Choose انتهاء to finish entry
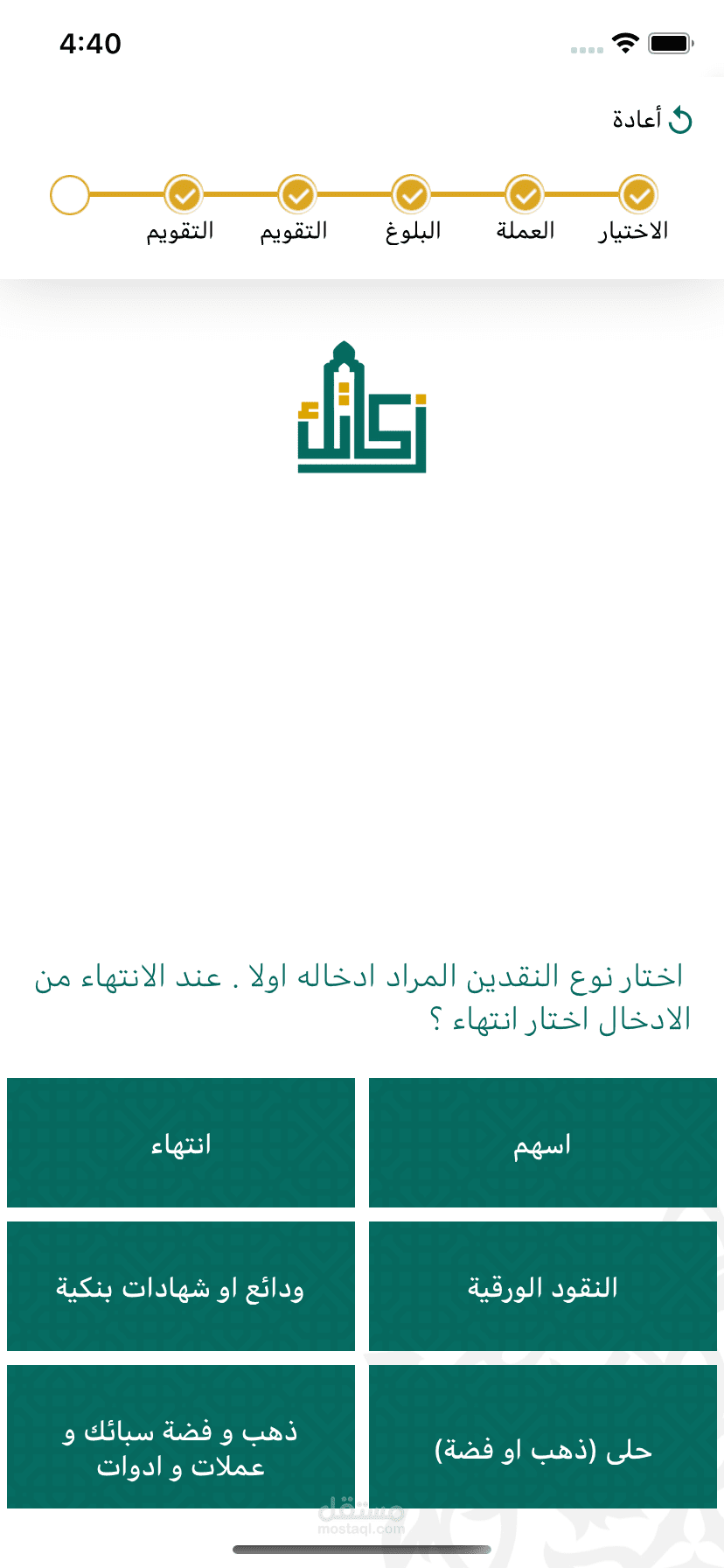This screenshot has height=1568, width=724. [181, 1143]
